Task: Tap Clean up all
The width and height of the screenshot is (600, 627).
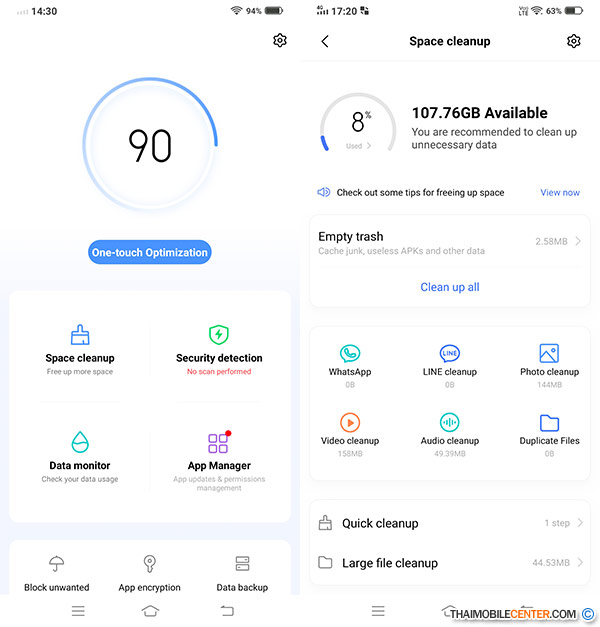Action: coord(450,287)
